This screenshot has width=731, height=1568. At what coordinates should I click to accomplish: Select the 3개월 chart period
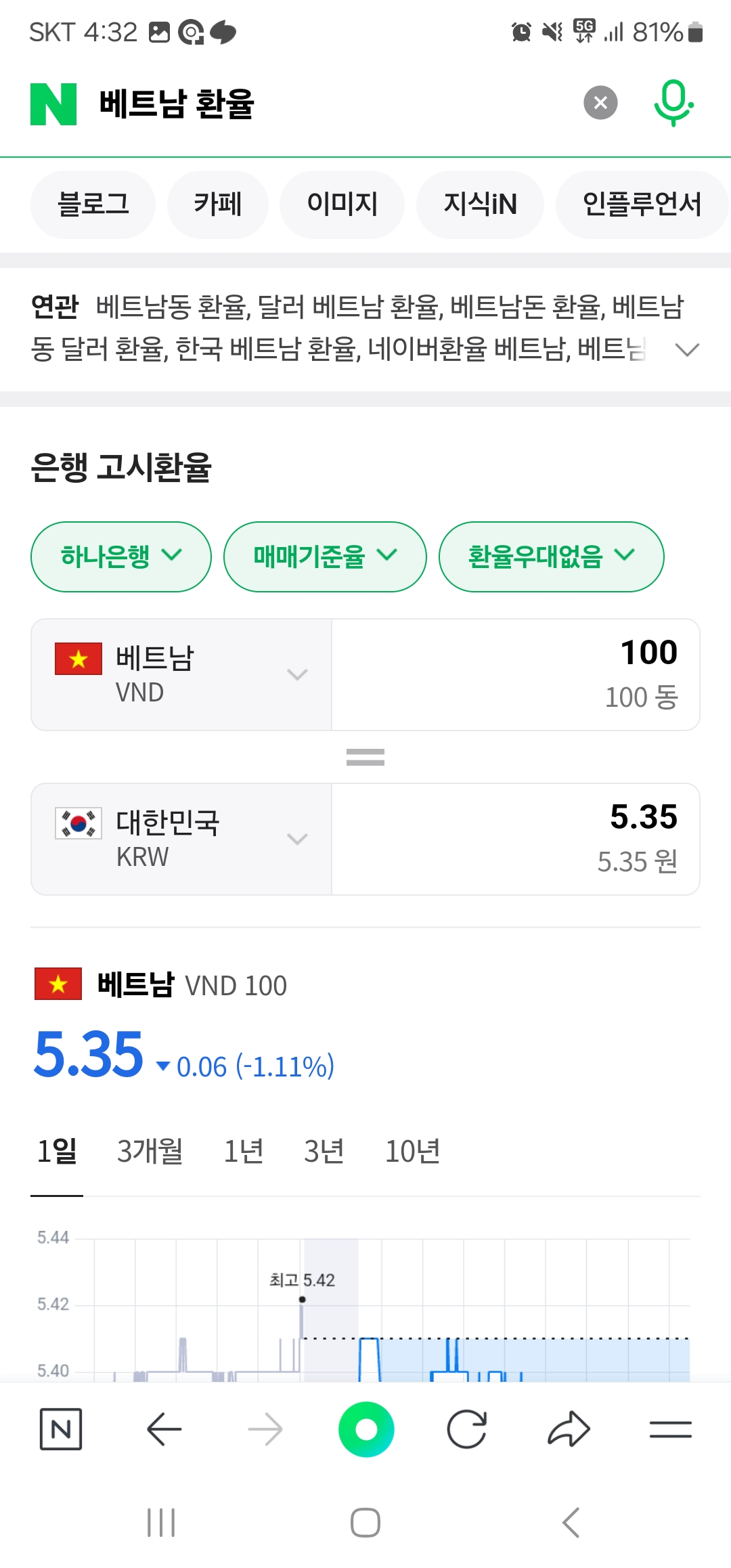pos(150,1151)
